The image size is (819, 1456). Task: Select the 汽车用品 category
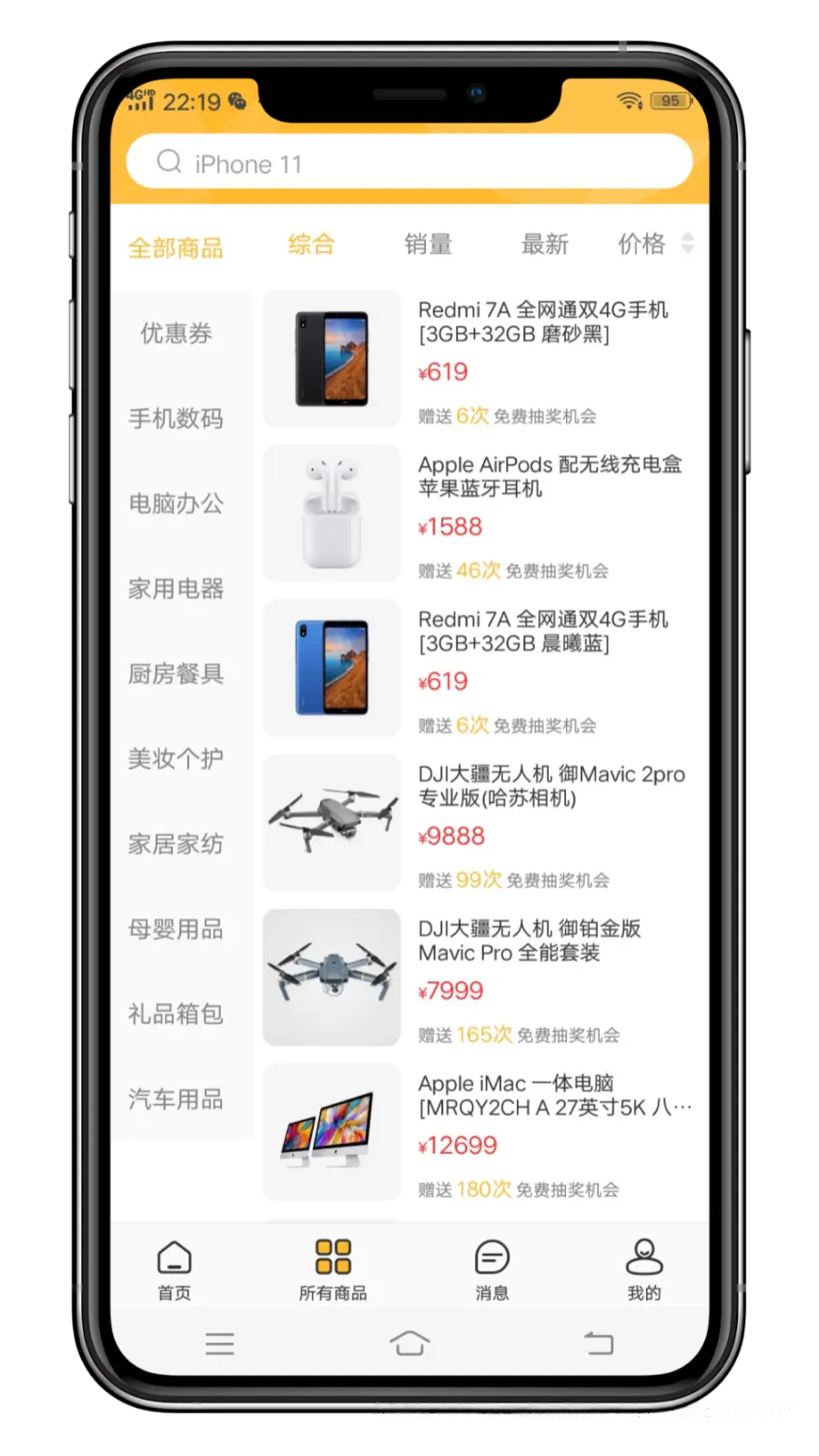point(176,1099)
